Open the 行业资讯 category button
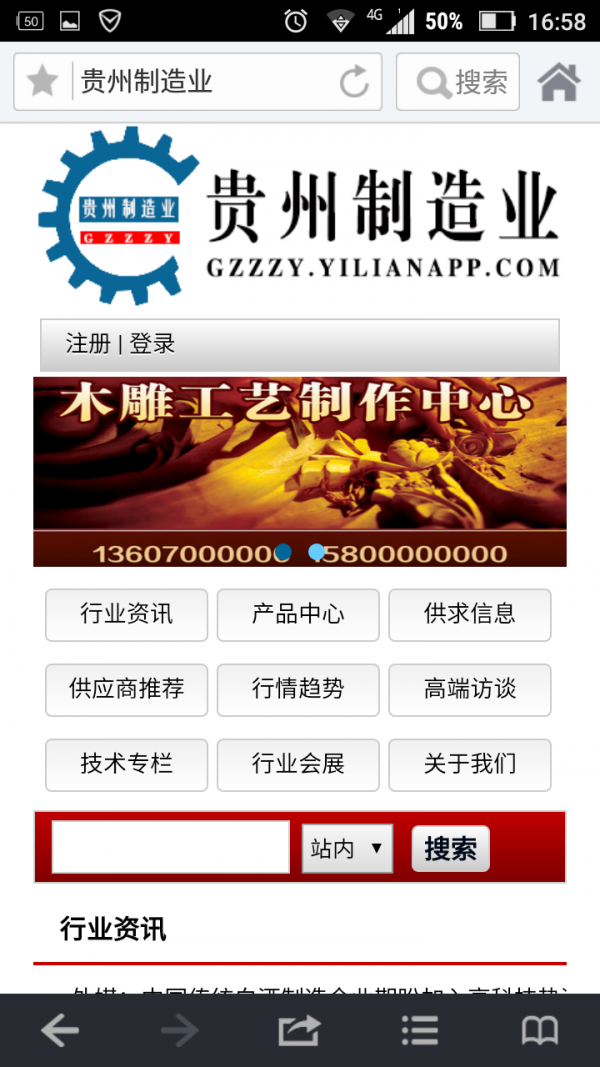 pyautogui.click(x=126, y=614)
